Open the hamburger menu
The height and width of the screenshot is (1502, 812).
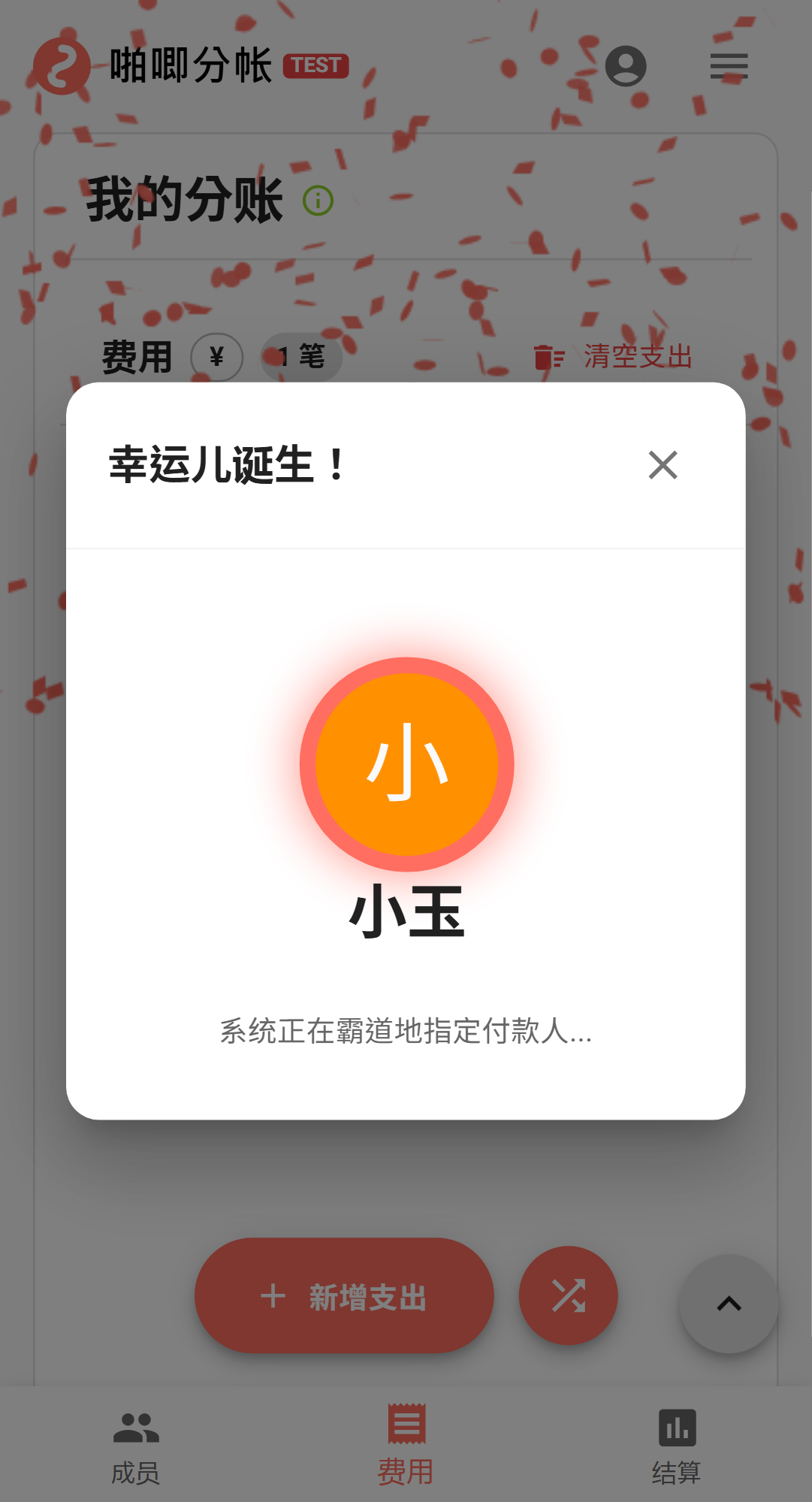point(729,66)
